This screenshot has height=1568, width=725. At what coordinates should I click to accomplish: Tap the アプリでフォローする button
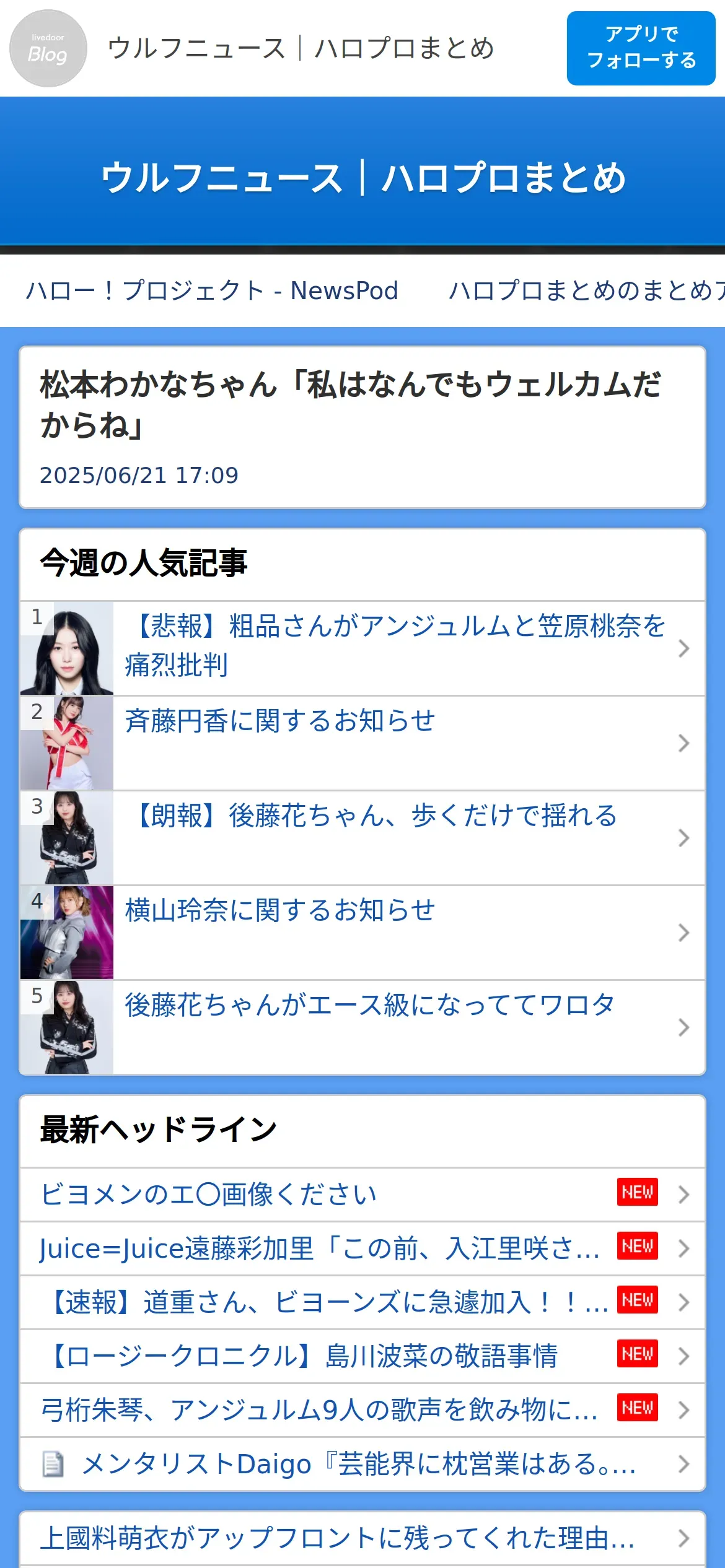(x=641, y=48)
